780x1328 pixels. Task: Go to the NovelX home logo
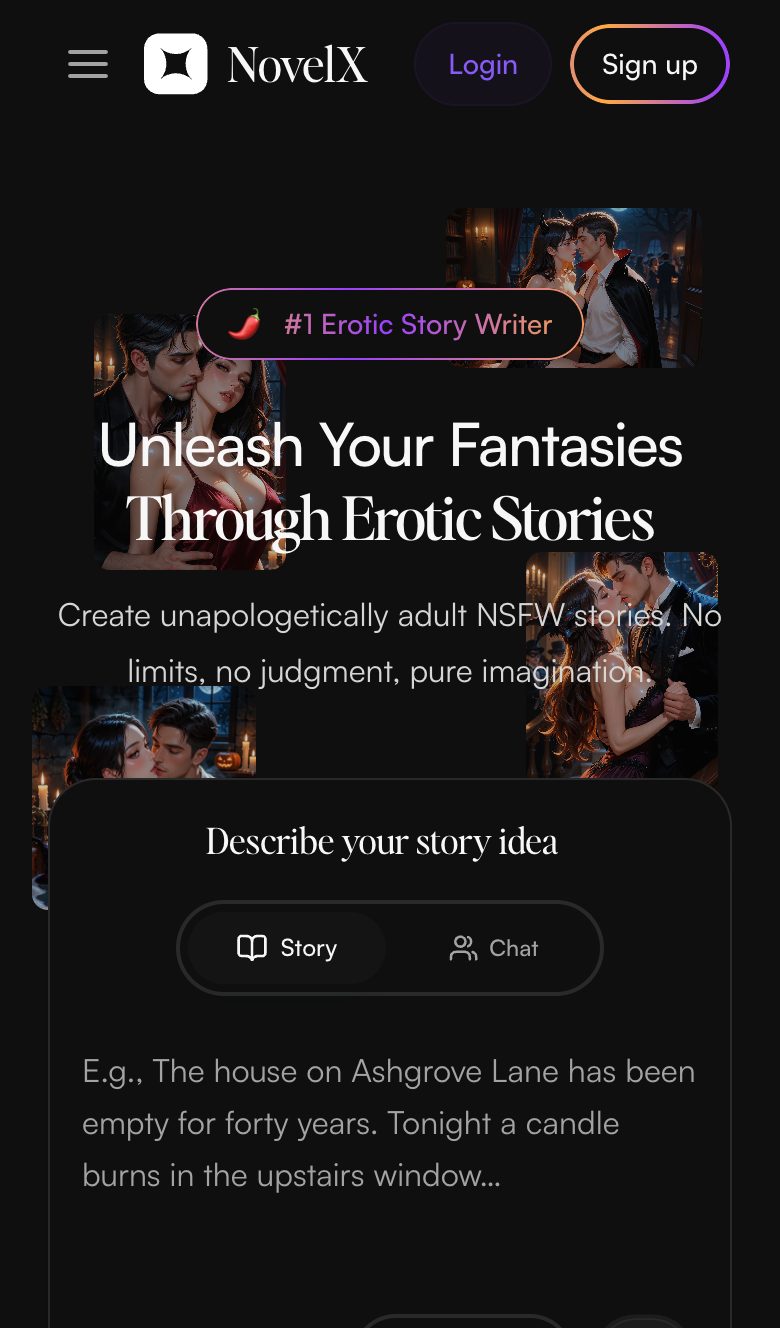tap(256, 64)
